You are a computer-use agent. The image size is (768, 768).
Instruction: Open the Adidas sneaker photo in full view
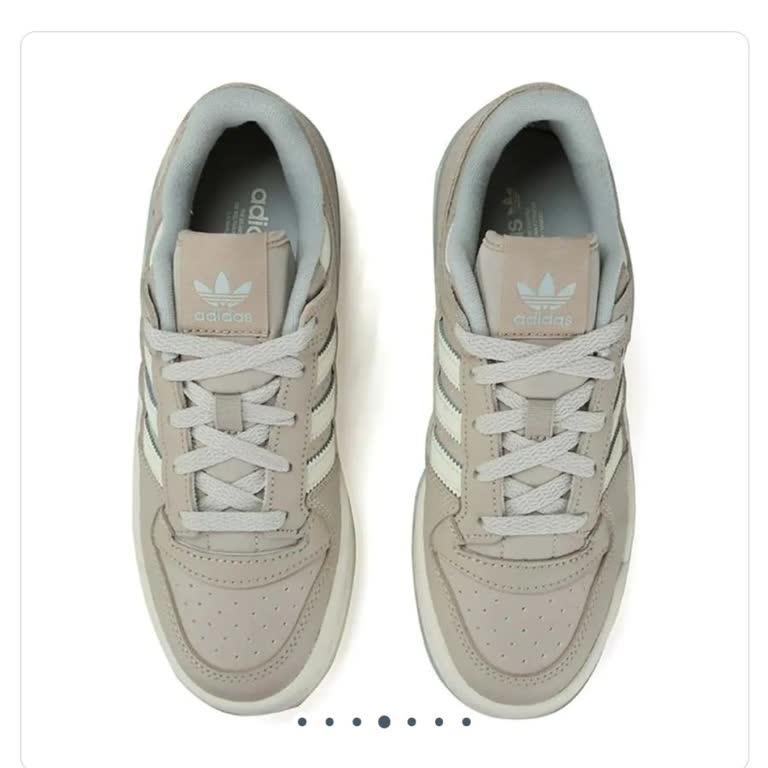tap(384, 390)
